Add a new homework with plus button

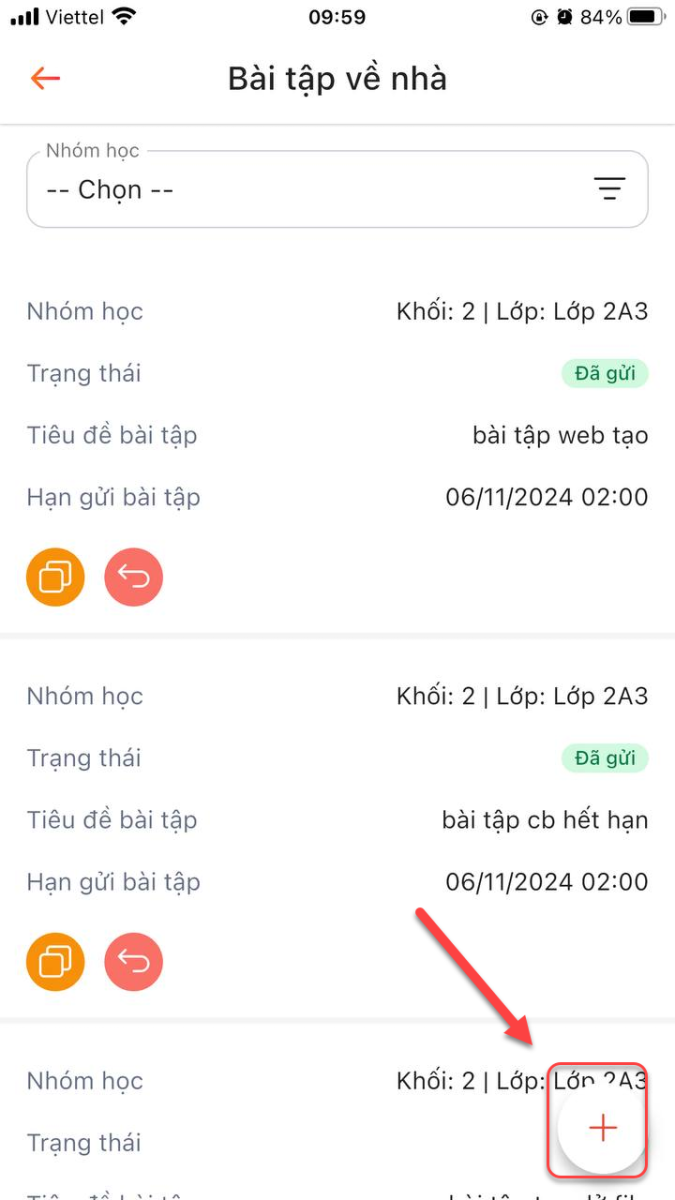(602, 1128)
